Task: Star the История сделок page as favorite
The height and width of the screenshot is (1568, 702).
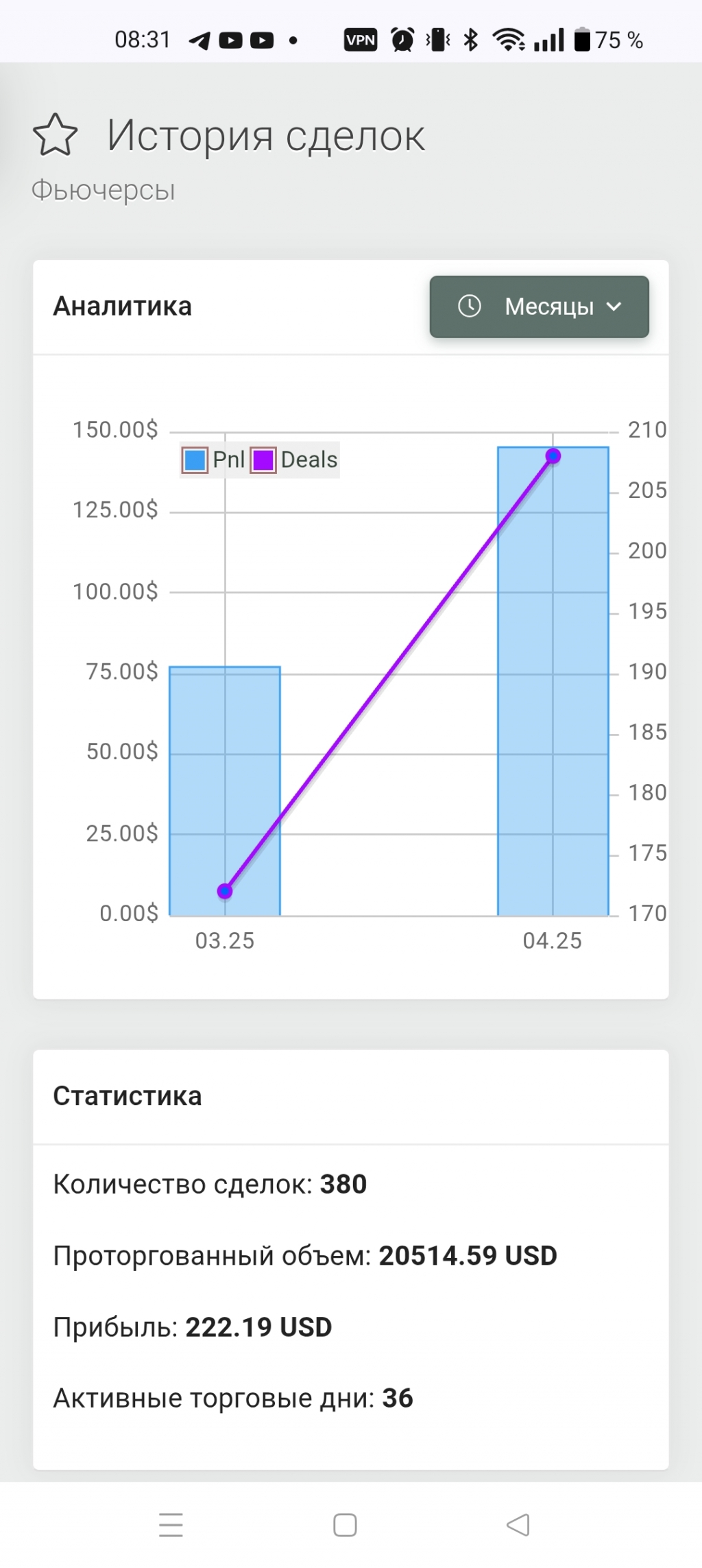Action: click(55, 135)
